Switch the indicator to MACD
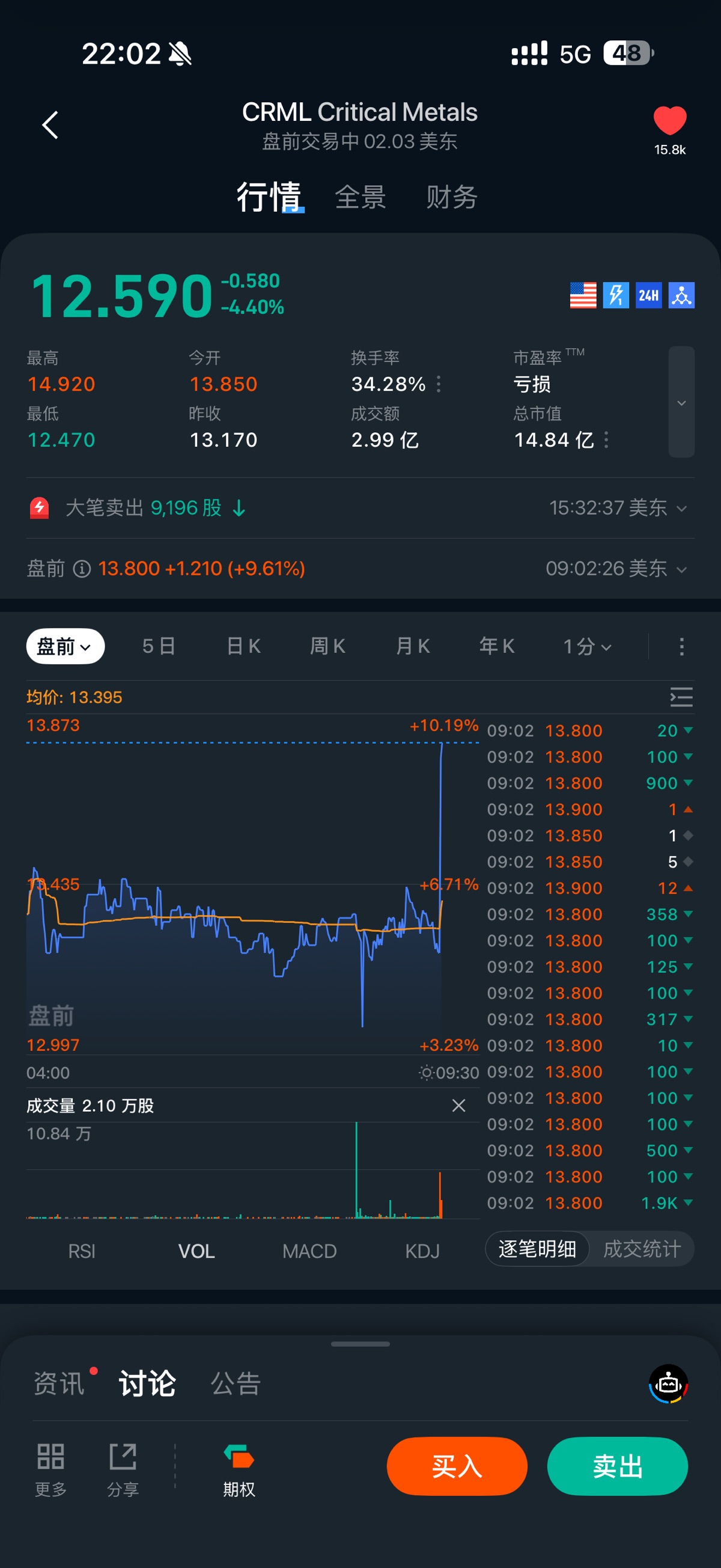721x1568 pixels. point(309,1251)
